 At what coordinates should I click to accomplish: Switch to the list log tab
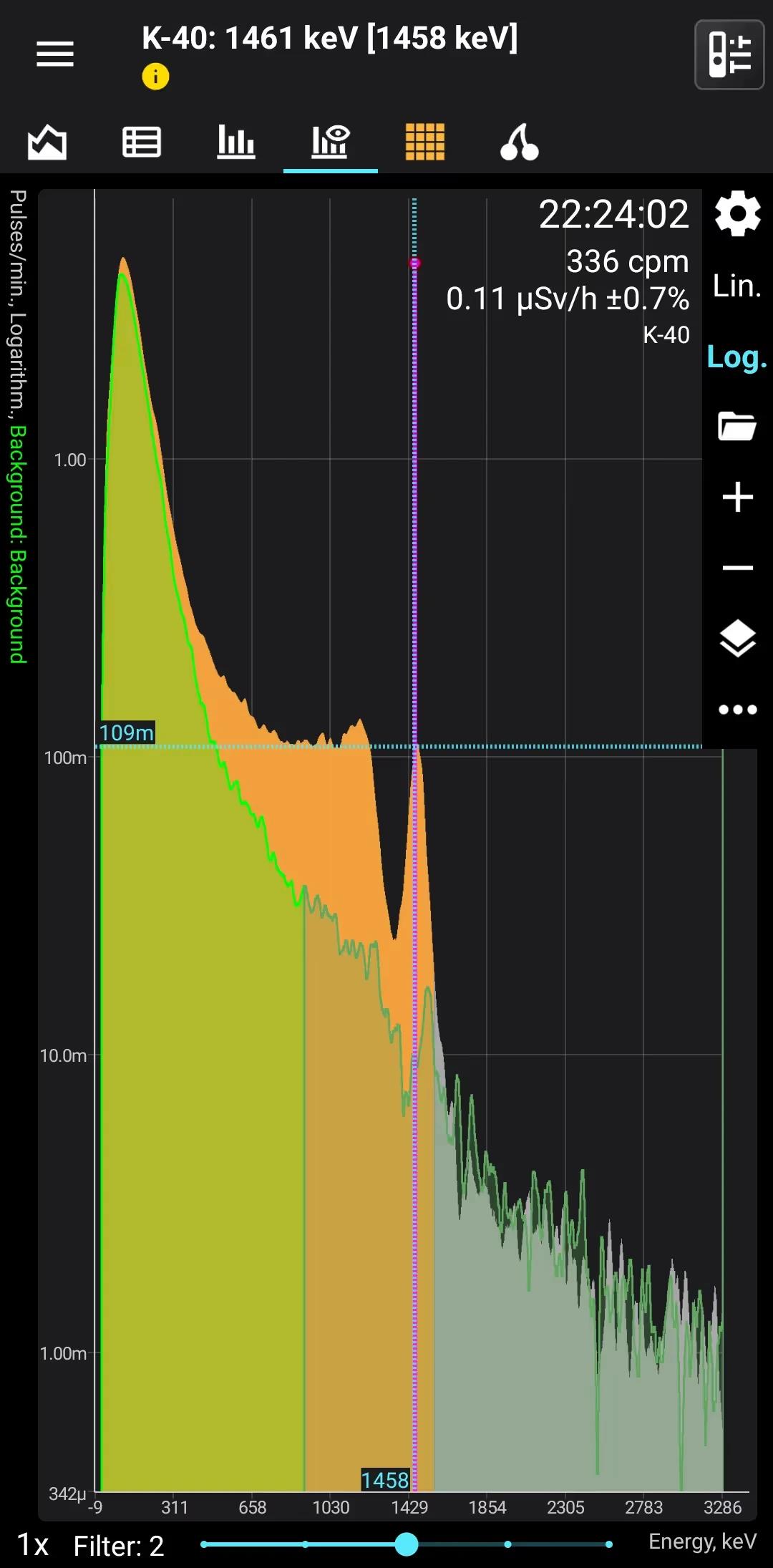[142, 142]
